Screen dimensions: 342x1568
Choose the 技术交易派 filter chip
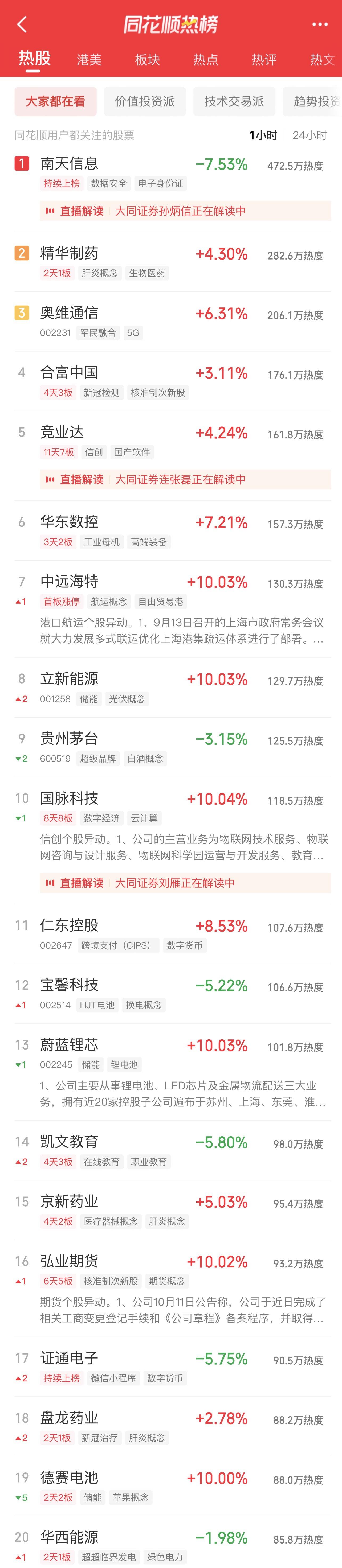pos(234,102)
